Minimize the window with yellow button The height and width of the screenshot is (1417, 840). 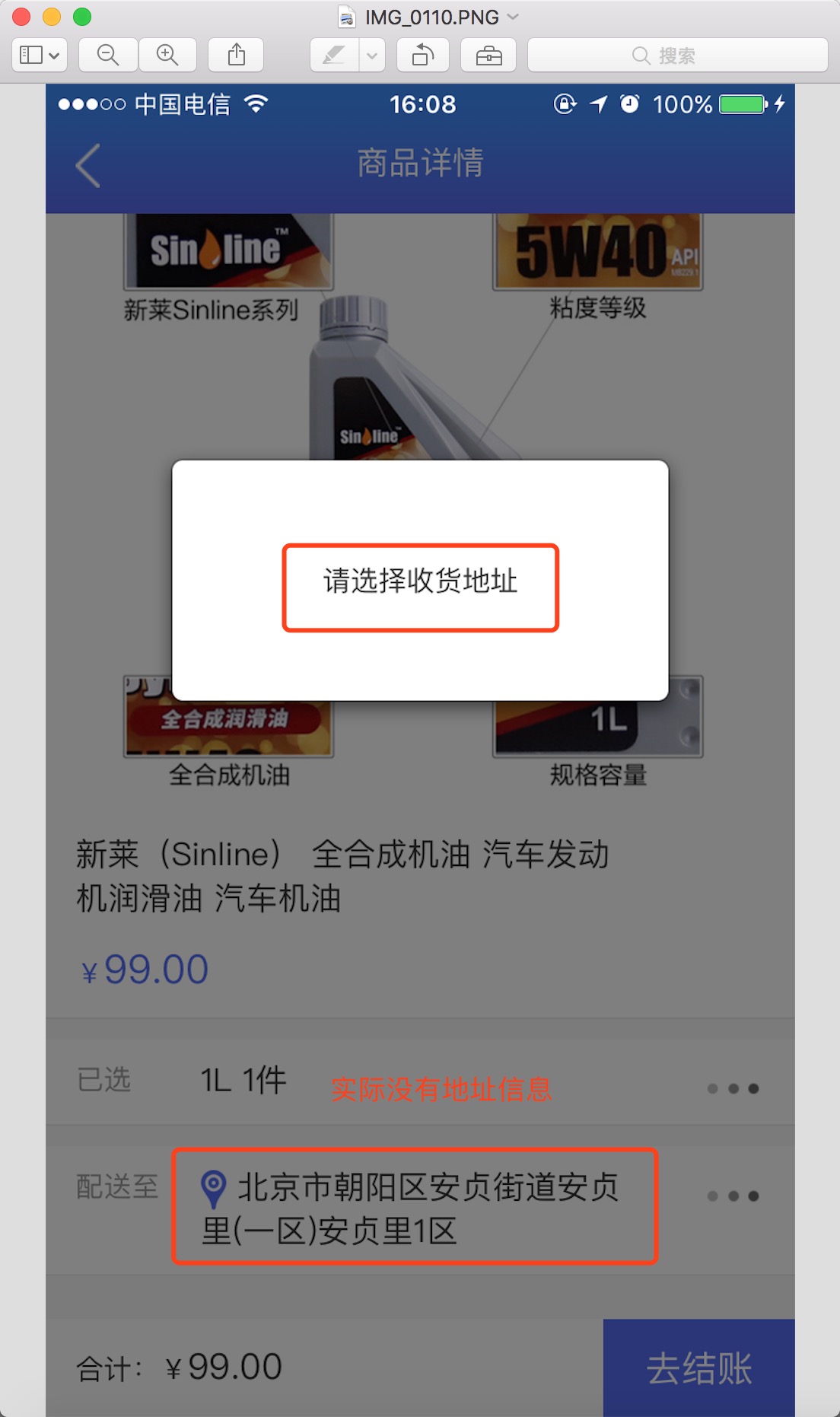pos(52,17)
